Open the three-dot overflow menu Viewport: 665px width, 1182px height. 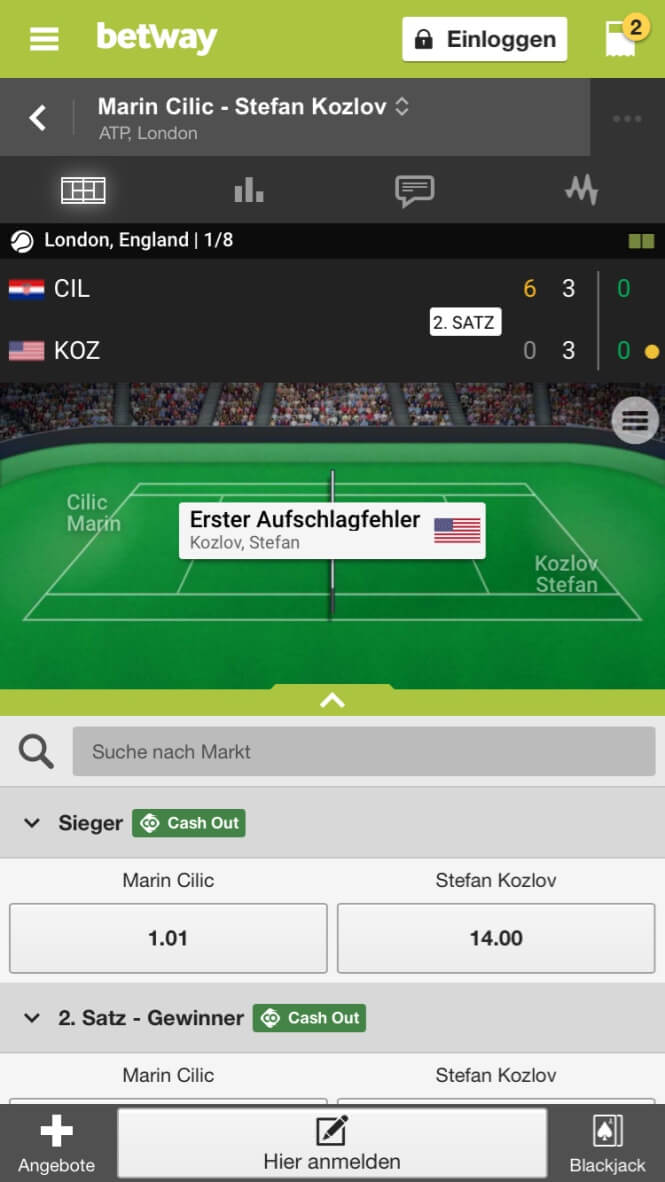(627, 118)
